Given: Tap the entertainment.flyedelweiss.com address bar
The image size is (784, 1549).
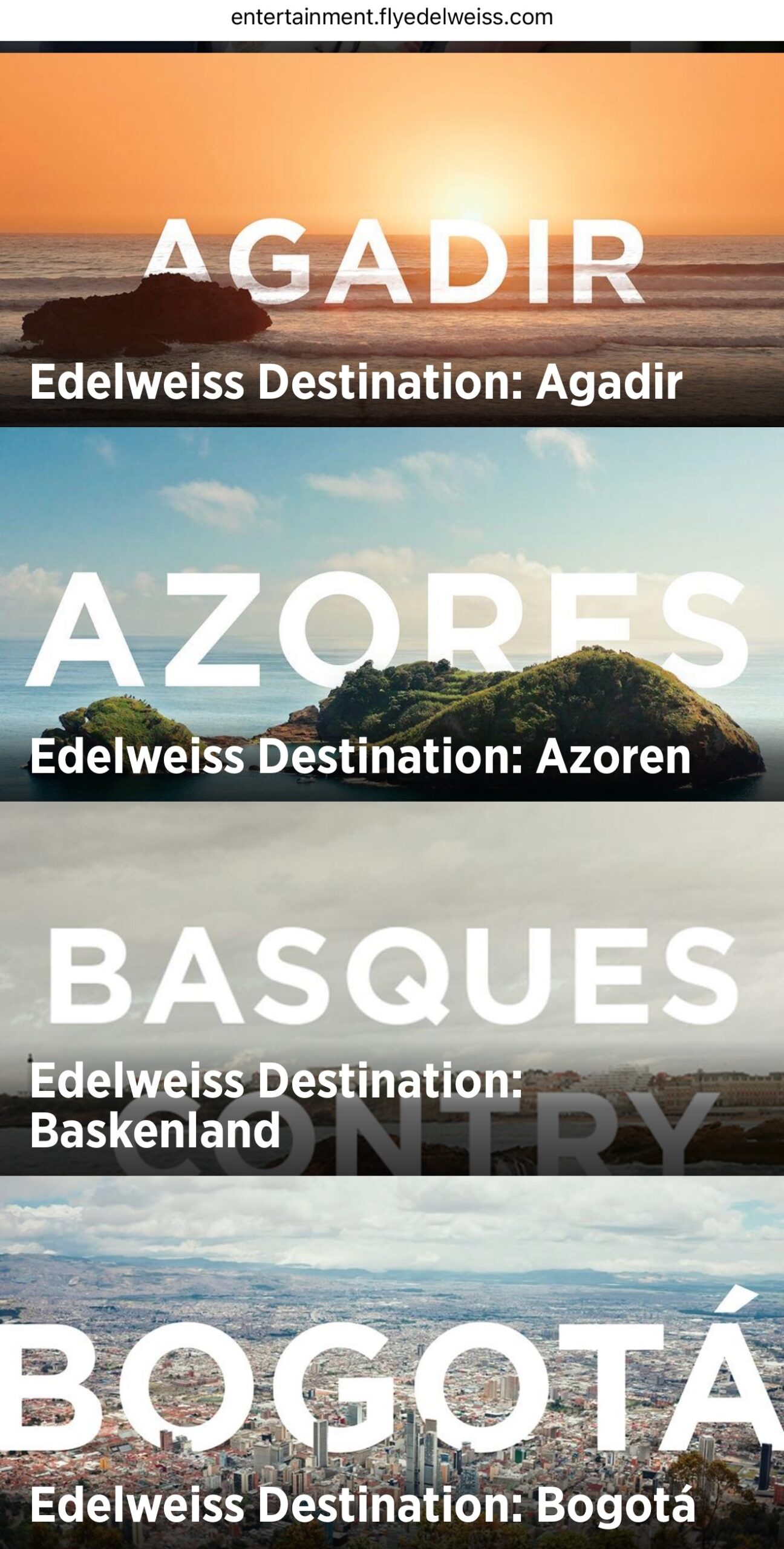Looking at the screenshot, I should [392, 18].
